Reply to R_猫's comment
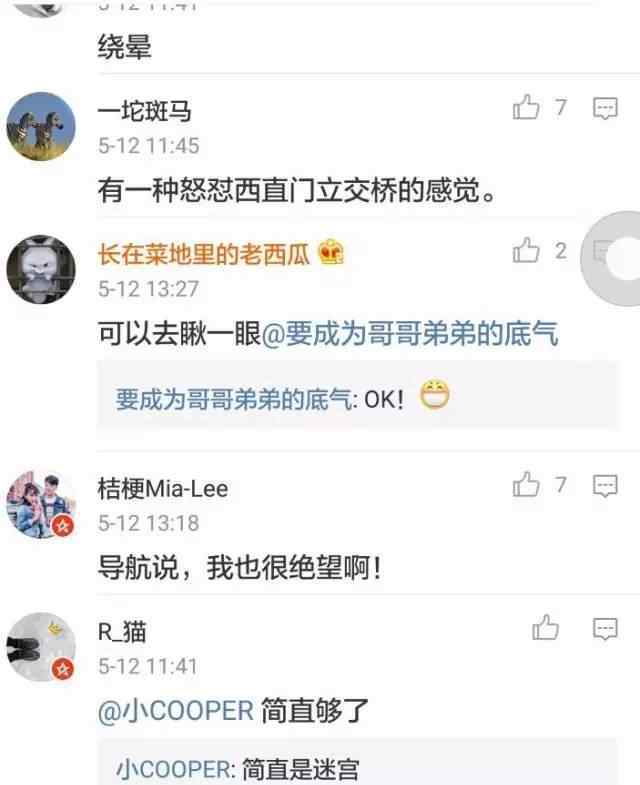The height and width of the screenshot is (785, 640). coord(605,628)
